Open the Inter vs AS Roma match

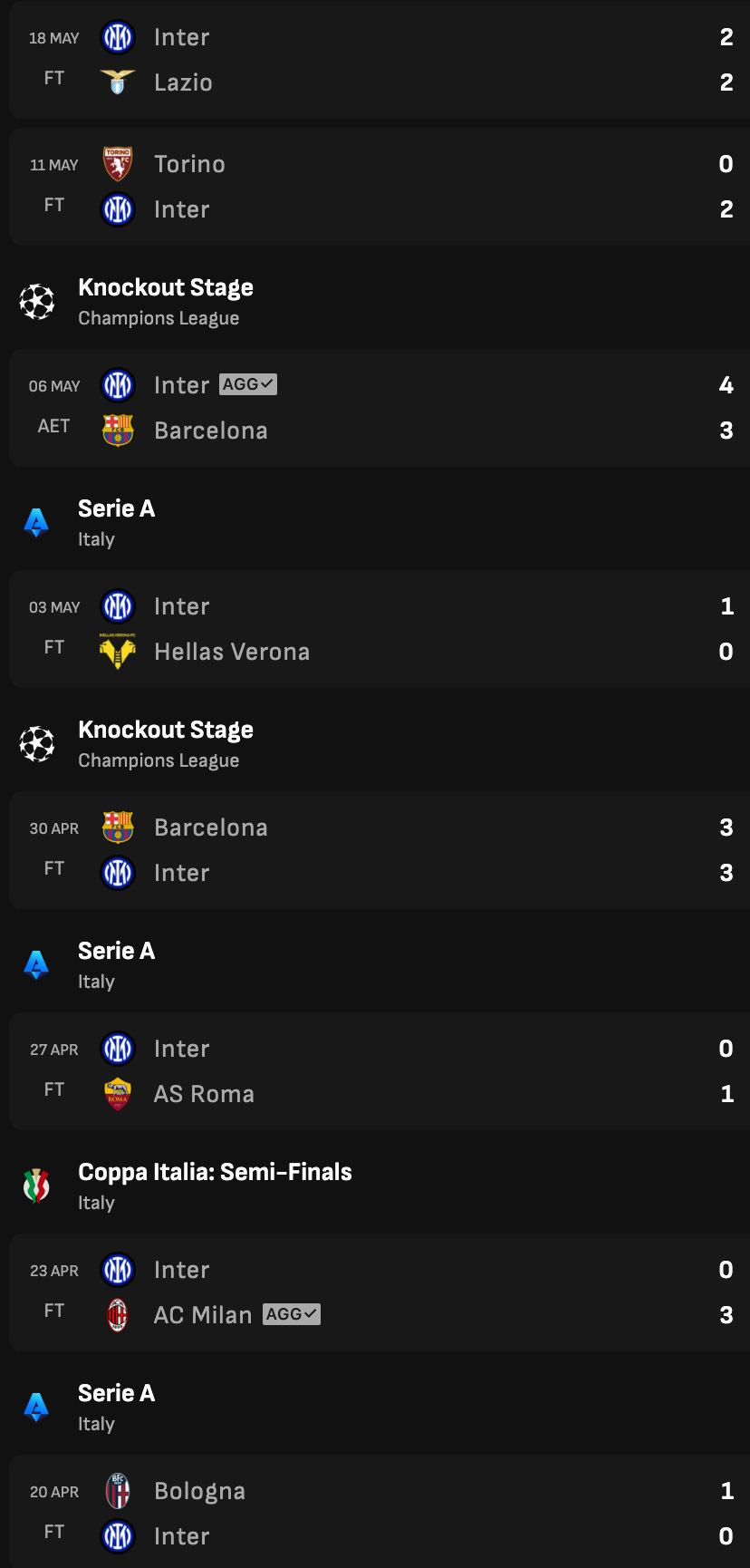(x=380, y=1071)
